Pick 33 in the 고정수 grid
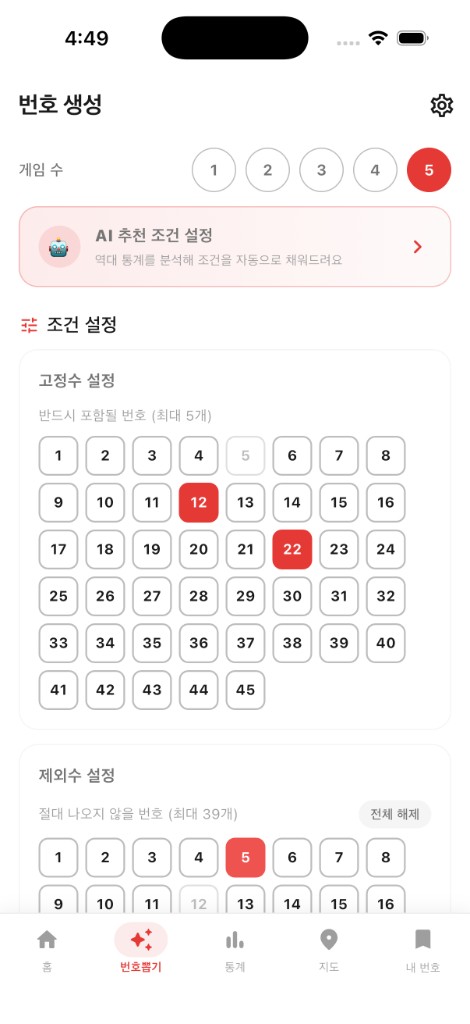 coord(58,643)
